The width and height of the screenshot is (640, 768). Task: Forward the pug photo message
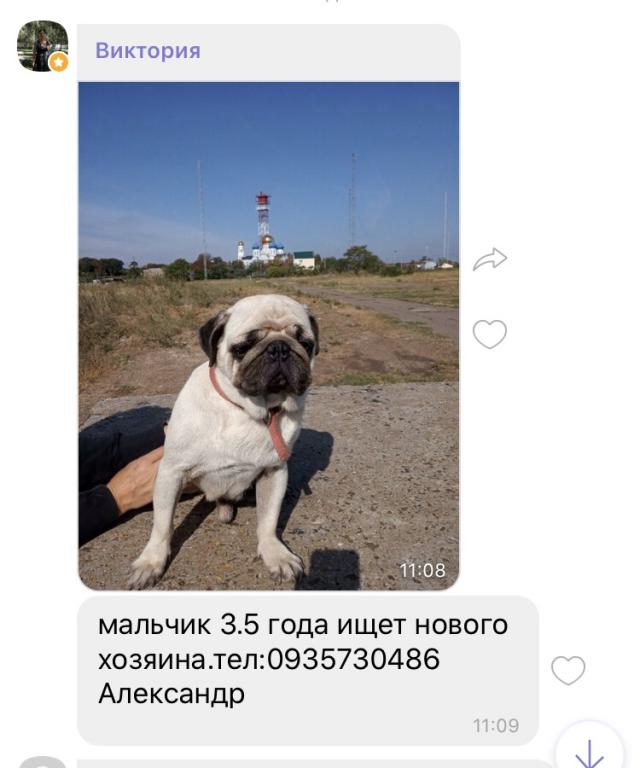pyautogui.click(x=489, y=261)
